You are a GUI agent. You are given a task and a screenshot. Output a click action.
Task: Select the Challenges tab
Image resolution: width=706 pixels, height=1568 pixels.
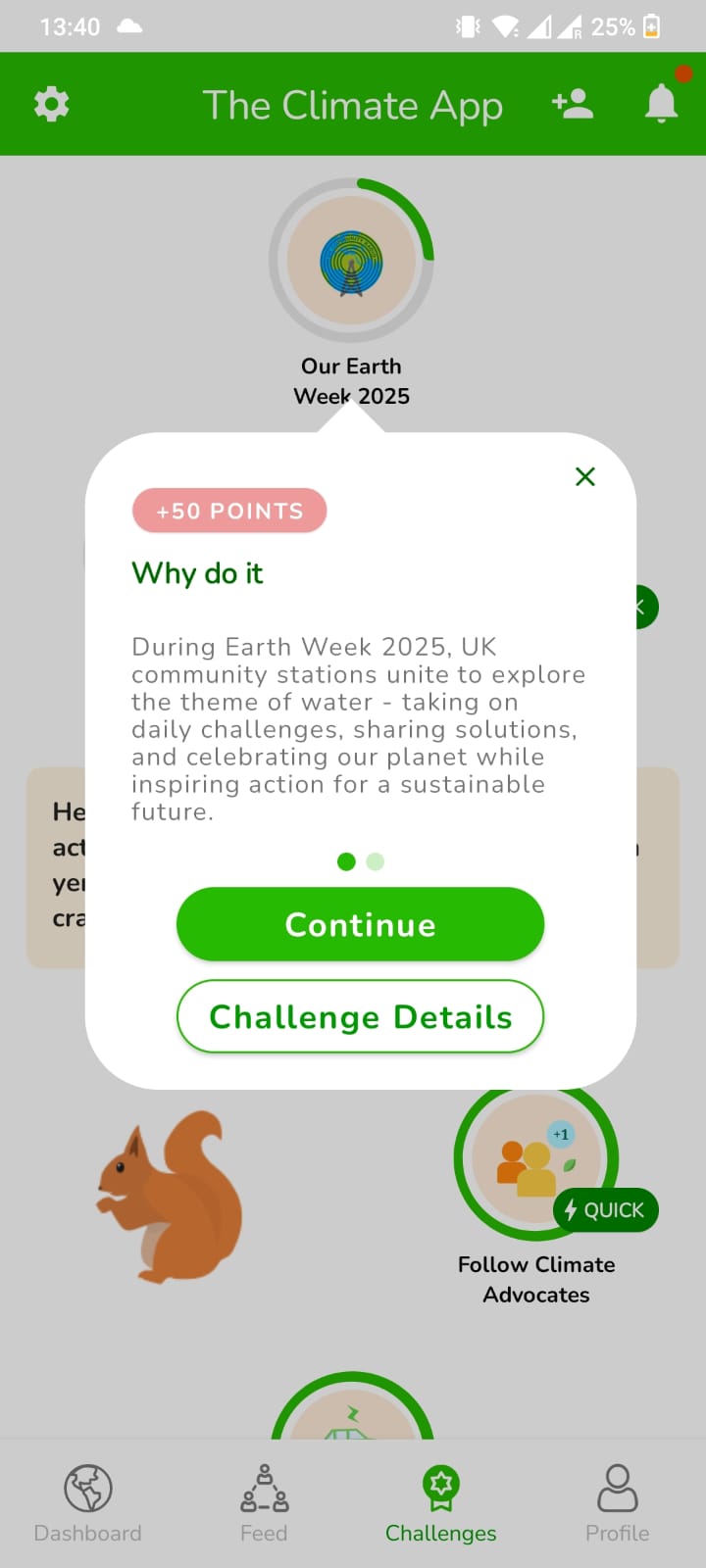440,1502
